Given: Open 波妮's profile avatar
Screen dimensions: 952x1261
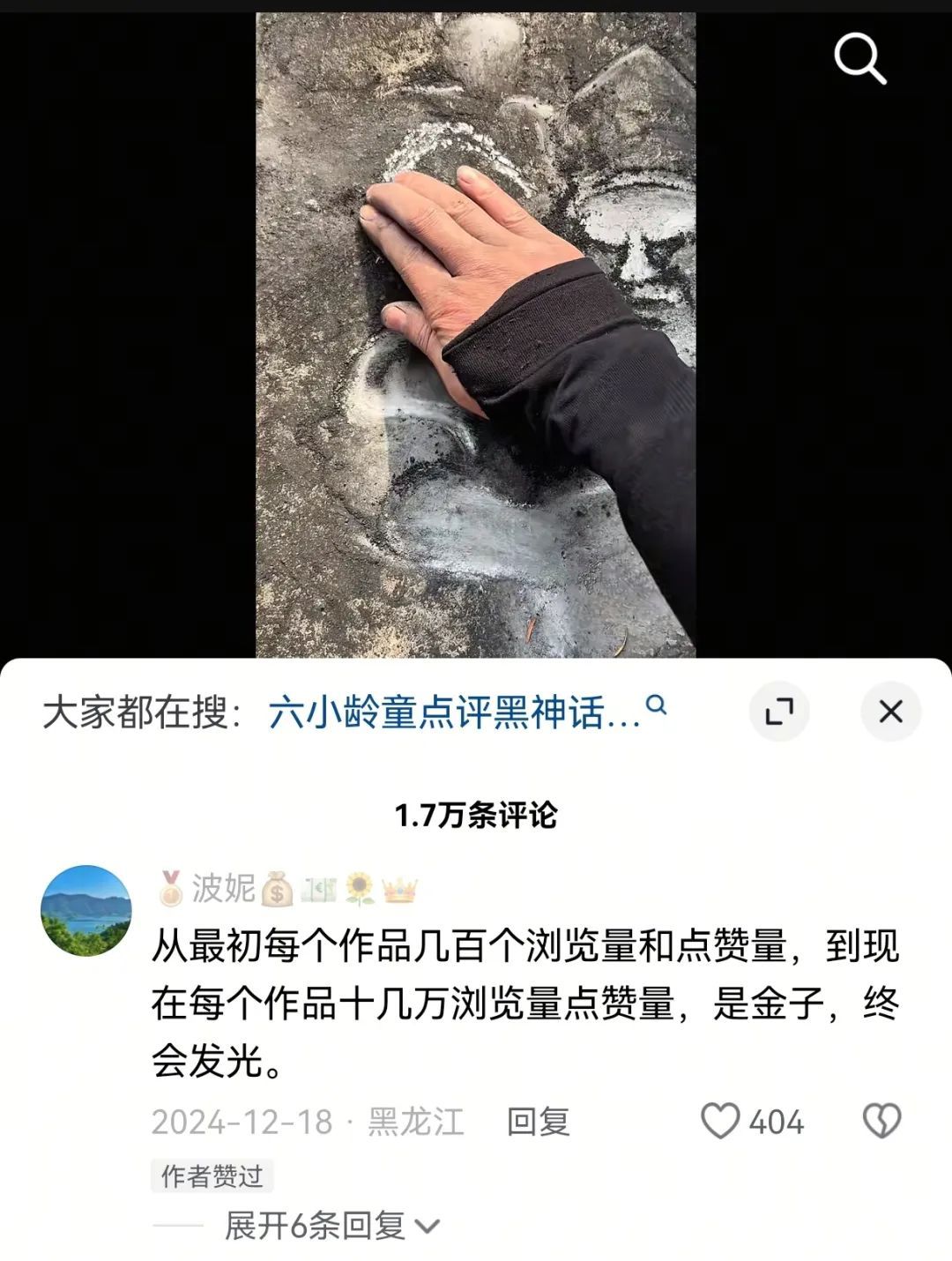Looking at the screenshot, I should [86, 910].
